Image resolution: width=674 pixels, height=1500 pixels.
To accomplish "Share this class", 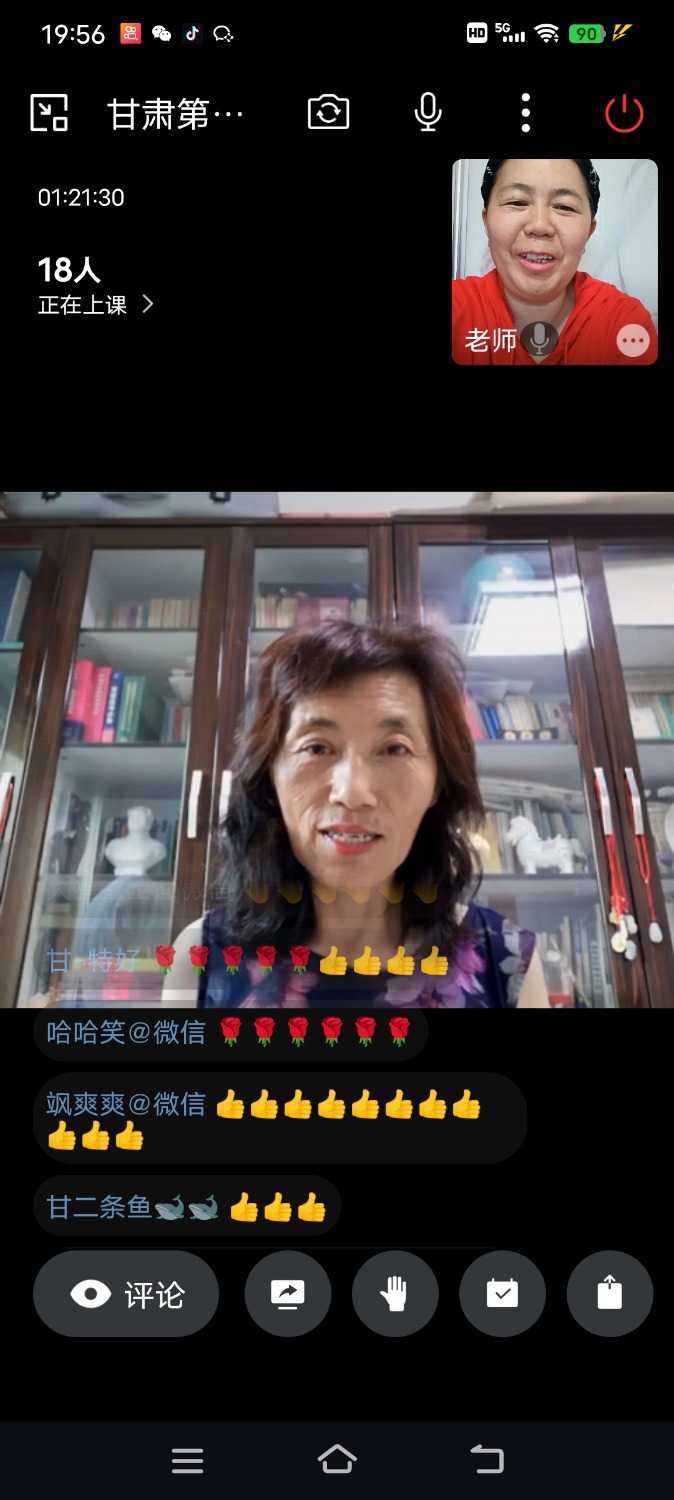I will tap(609, 1294).
